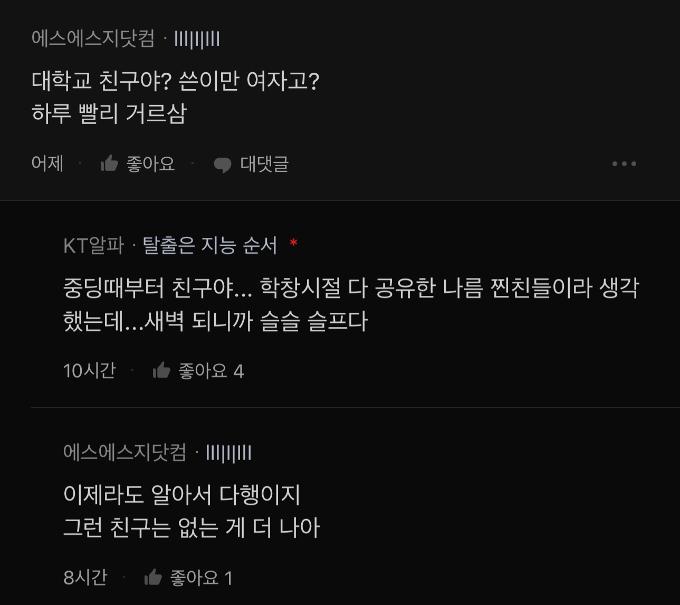The image size is (680, 605).
Task: Like the comment "하루 빨리 거르삼"
Action: coord(137,164)
